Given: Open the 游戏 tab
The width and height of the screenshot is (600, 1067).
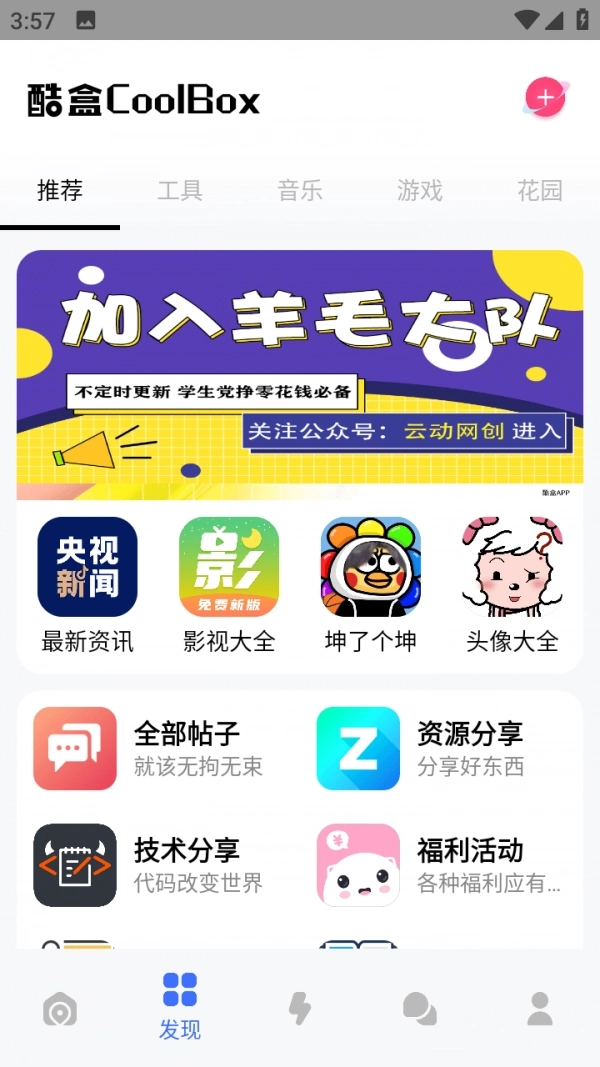Looking at the screenshot, I should pyautogui.click(x=420, y=190).
